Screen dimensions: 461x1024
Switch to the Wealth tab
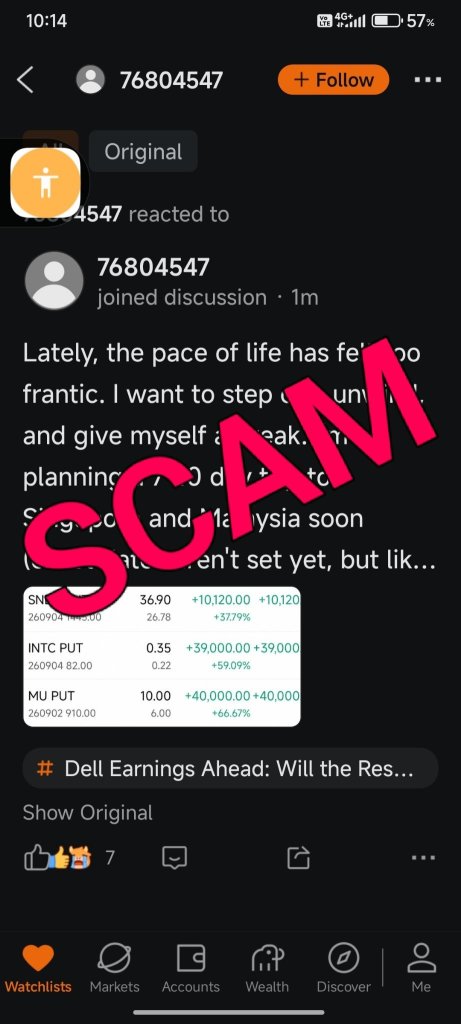point(267,968)
